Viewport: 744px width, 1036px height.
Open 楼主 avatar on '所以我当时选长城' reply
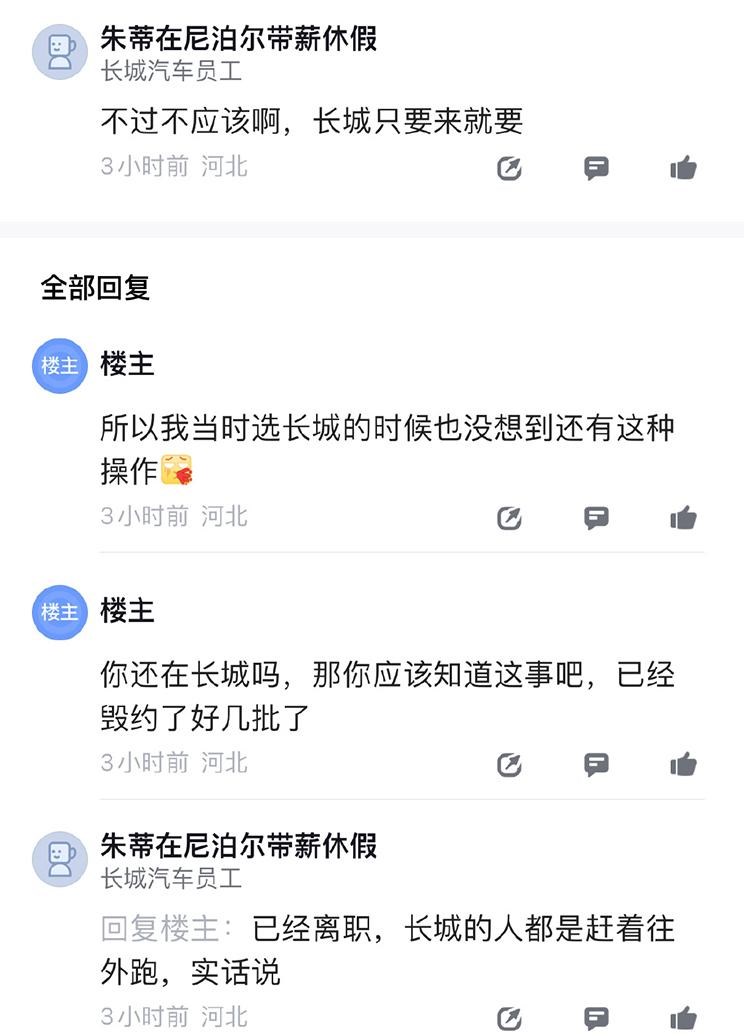pyautogui.click(x=60, y=366)
